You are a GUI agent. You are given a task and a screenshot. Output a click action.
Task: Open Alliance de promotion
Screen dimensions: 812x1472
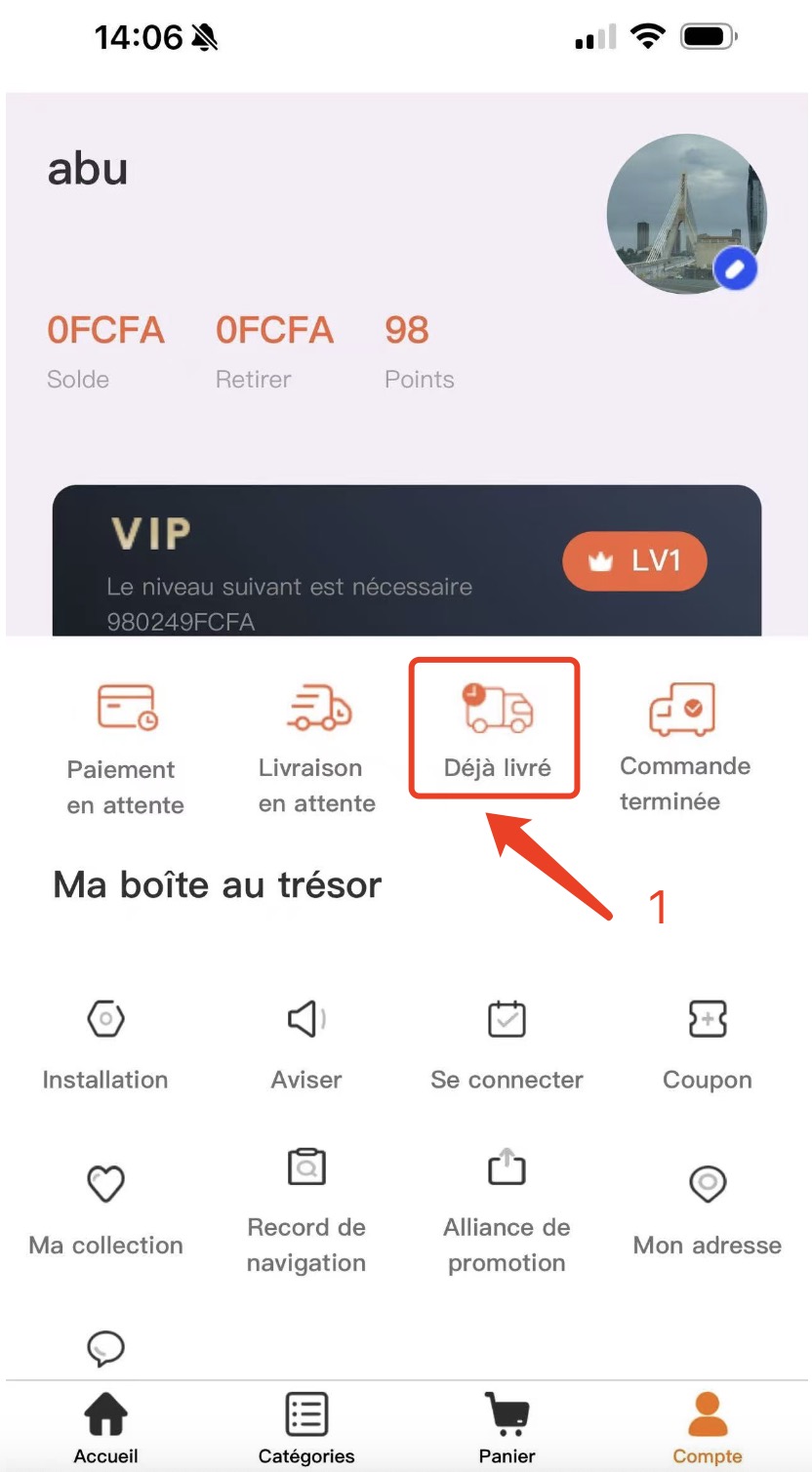pos(507,1208)
